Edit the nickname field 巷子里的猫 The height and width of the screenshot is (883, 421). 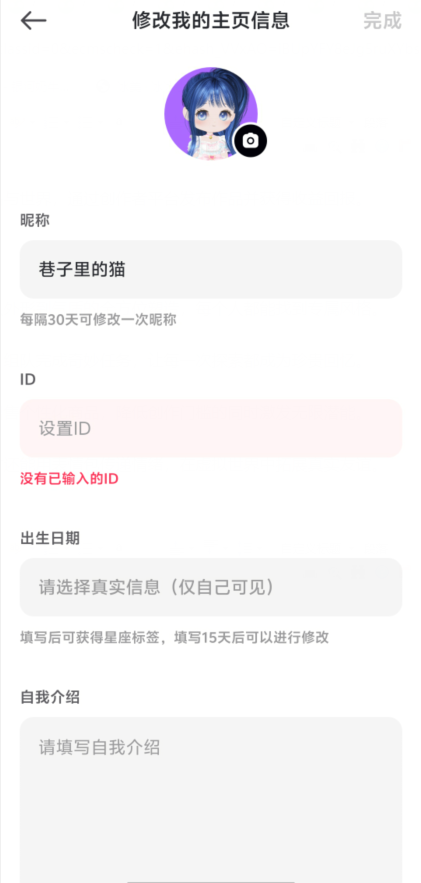[211, 269]
